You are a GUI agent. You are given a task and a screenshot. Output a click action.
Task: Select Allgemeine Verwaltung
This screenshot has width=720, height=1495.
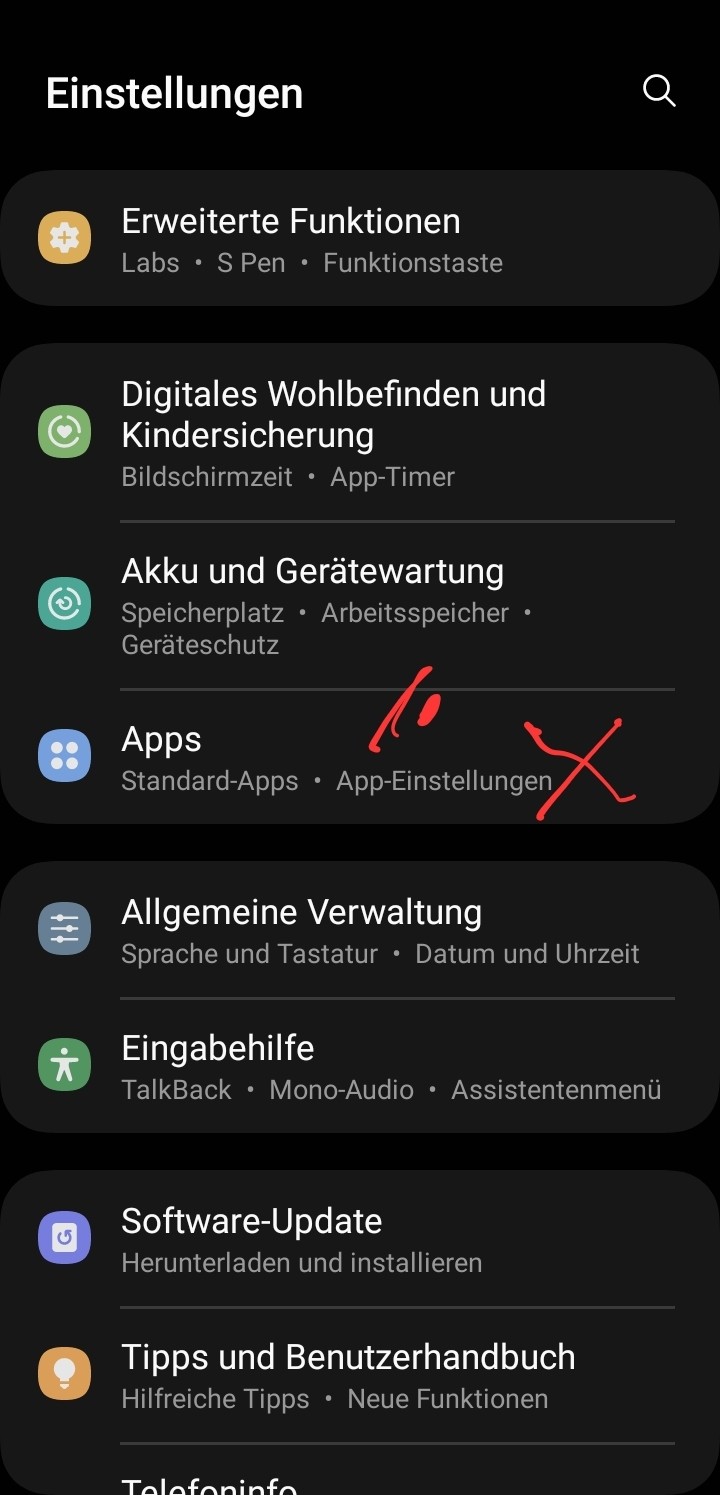(x=360, y=930)
